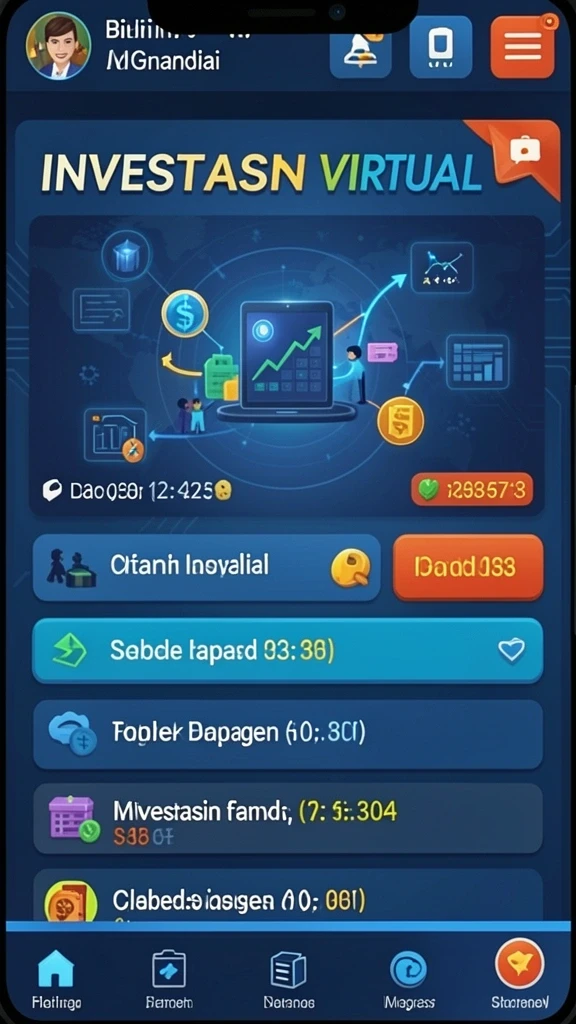
Task: Switch to the orange Stacrenev tab
Action: (x=520, y=978)
